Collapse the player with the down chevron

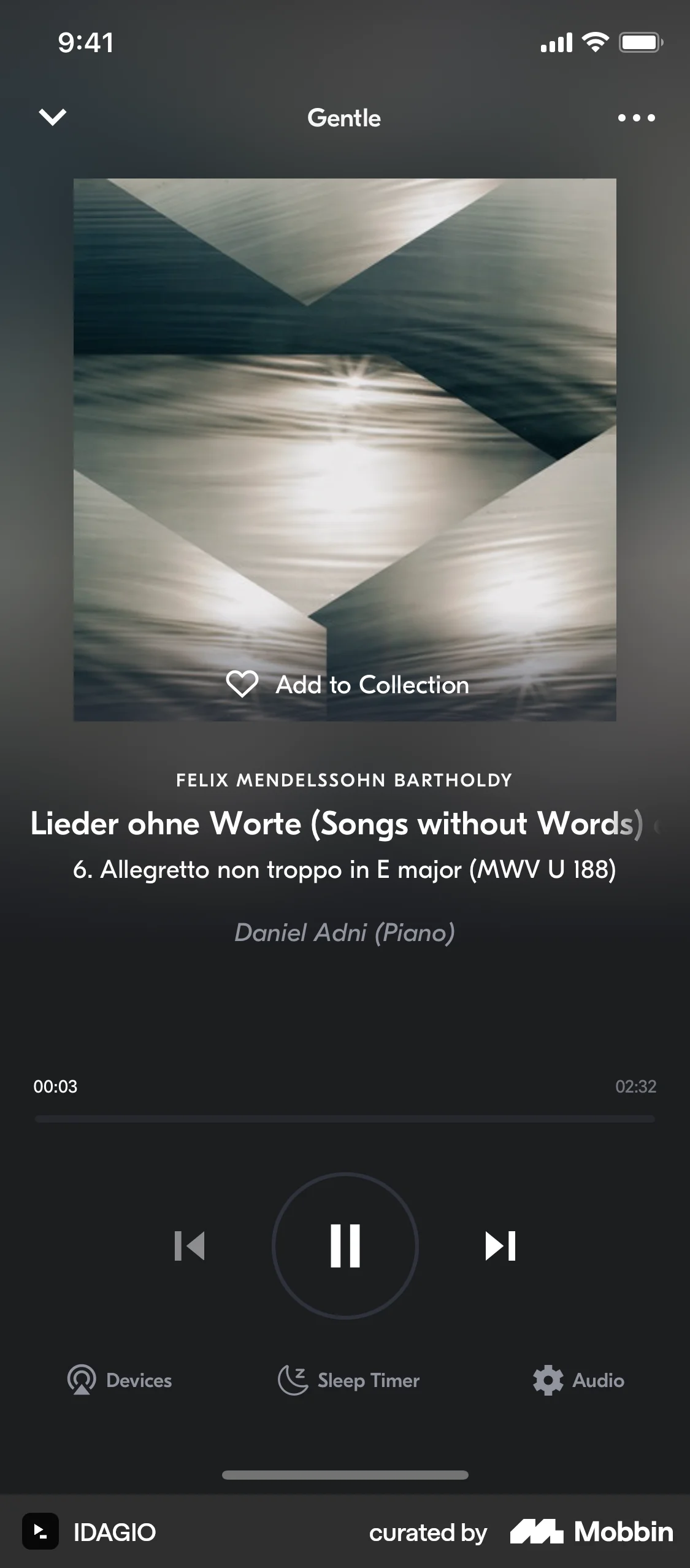click(52, 117)
